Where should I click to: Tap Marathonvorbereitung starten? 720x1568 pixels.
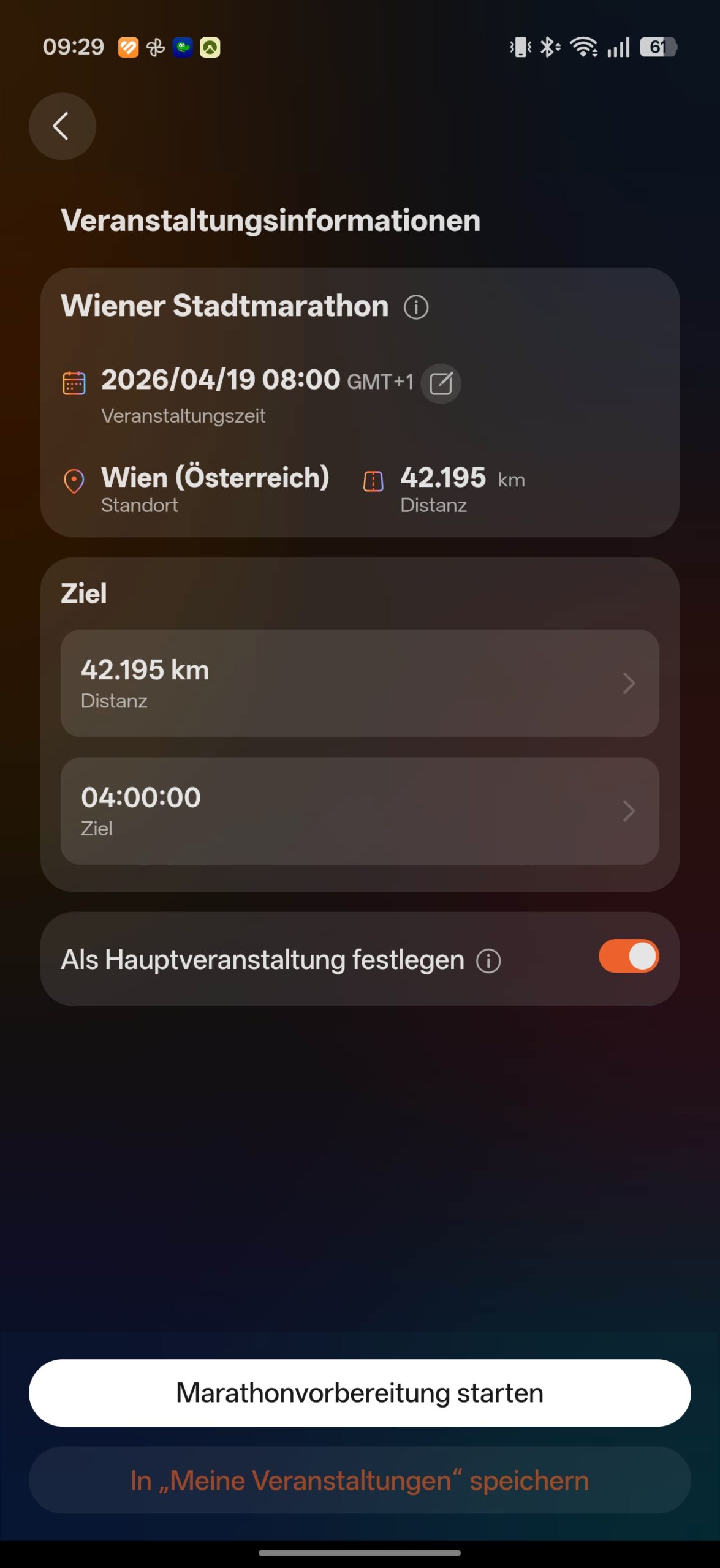360,1393
